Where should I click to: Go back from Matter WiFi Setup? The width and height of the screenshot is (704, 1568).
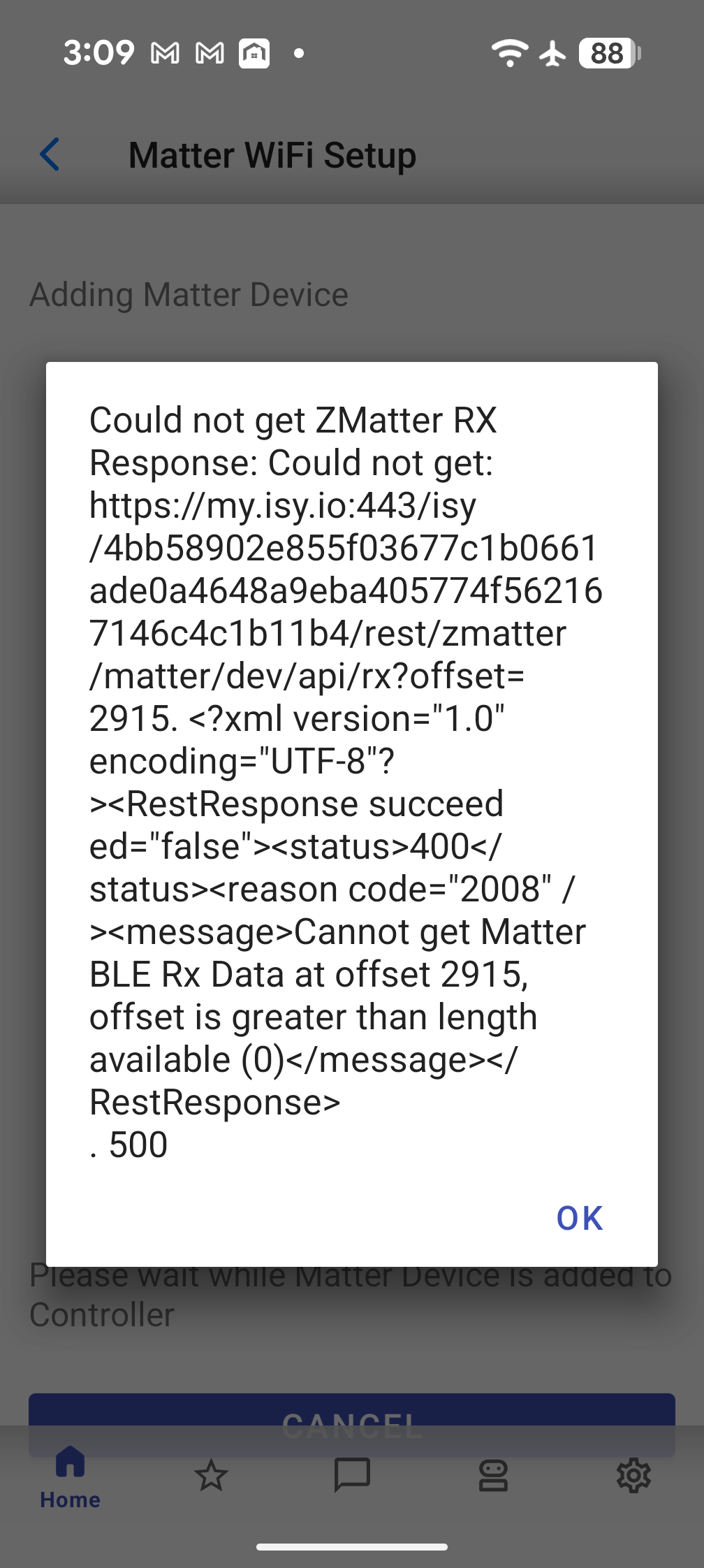coord(50,154)
